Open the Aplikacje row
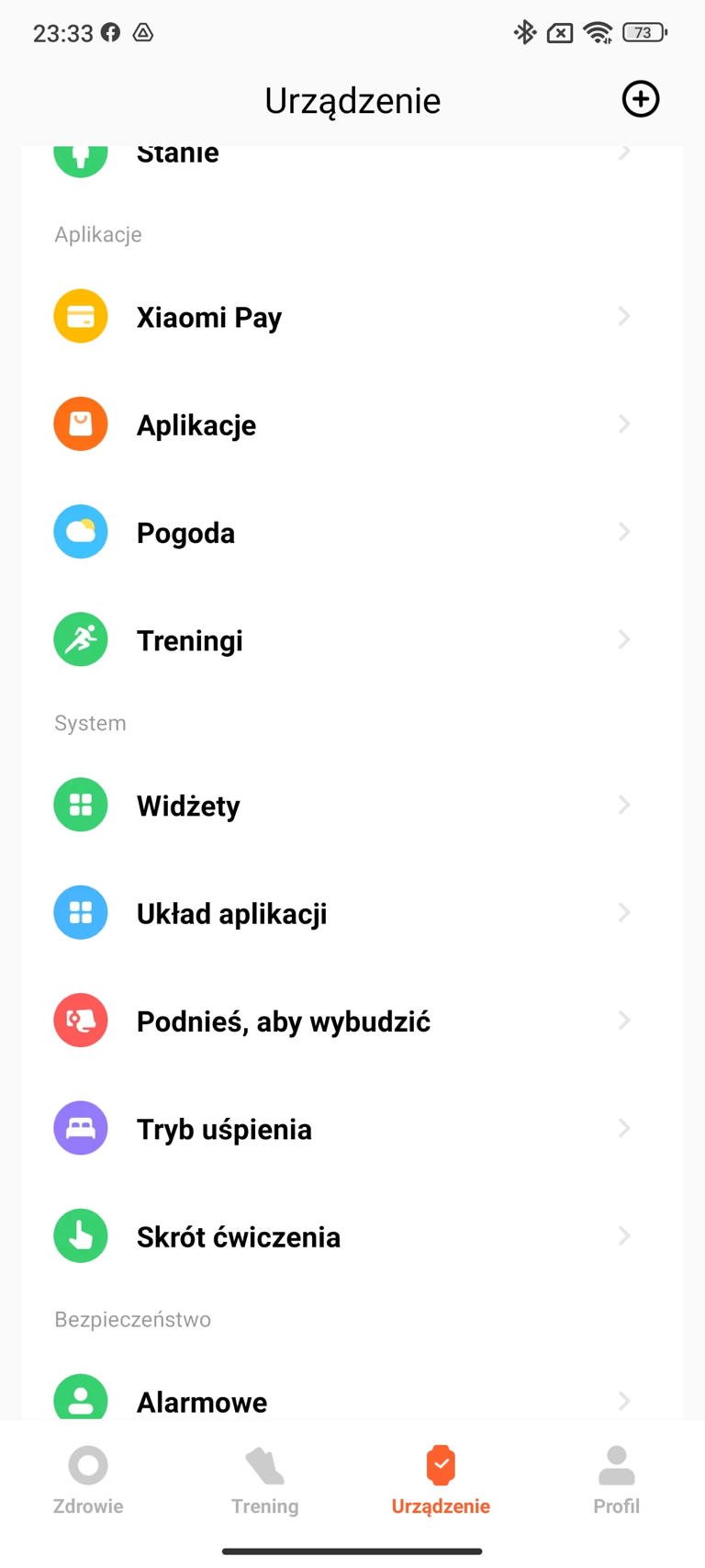The image size is (705, 1568). [x=352, y=424]
